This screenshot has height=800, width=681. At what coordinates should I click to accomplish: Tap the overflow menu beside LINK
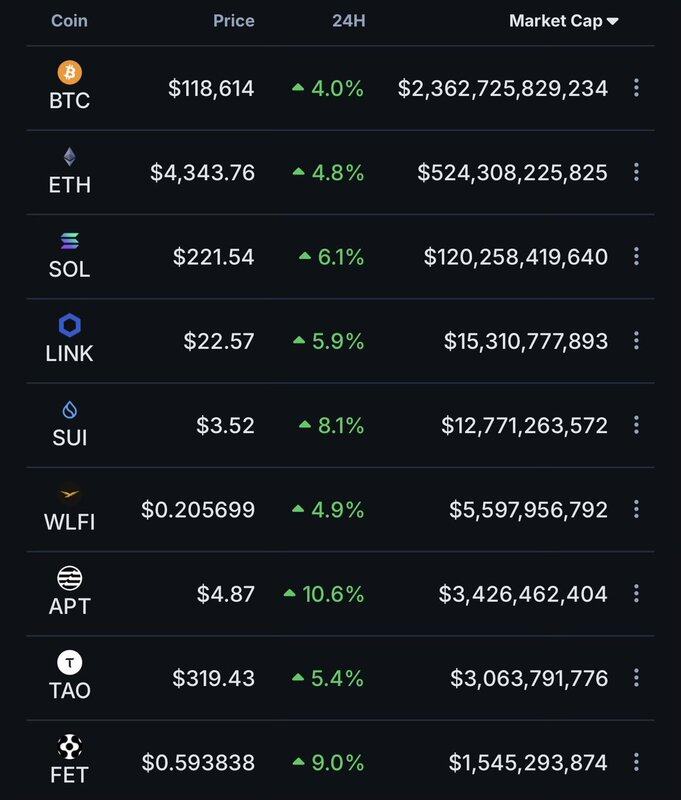(x=636, y=341)
